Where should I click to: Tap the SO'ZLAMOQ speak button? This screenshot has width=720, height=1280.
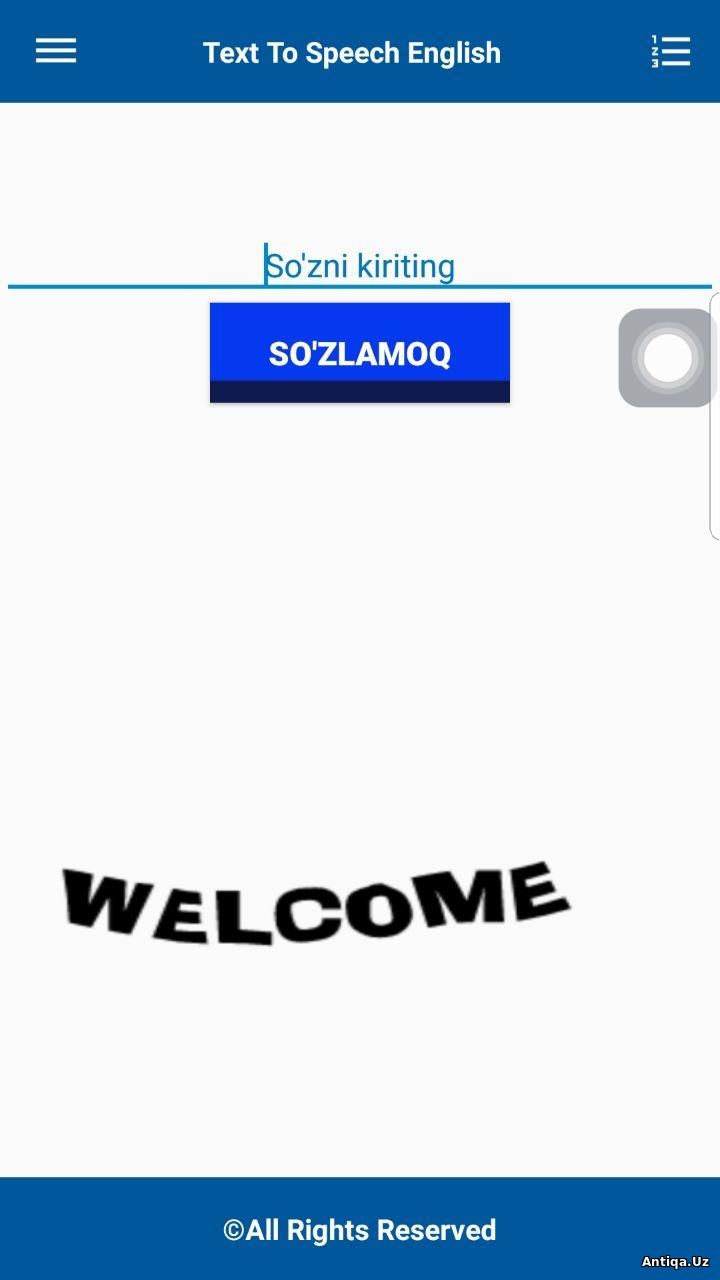360,353
